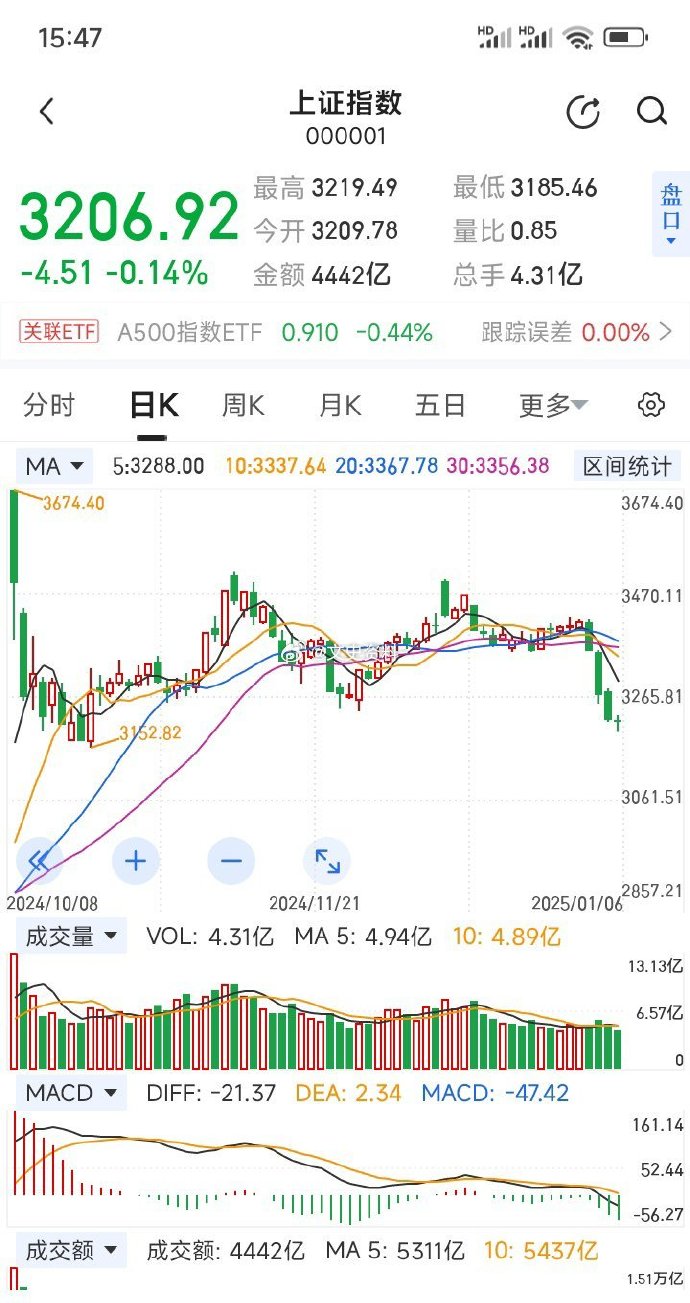Expand the 盘口 panel
This screenshot has width=690, height=1303.
671,215
